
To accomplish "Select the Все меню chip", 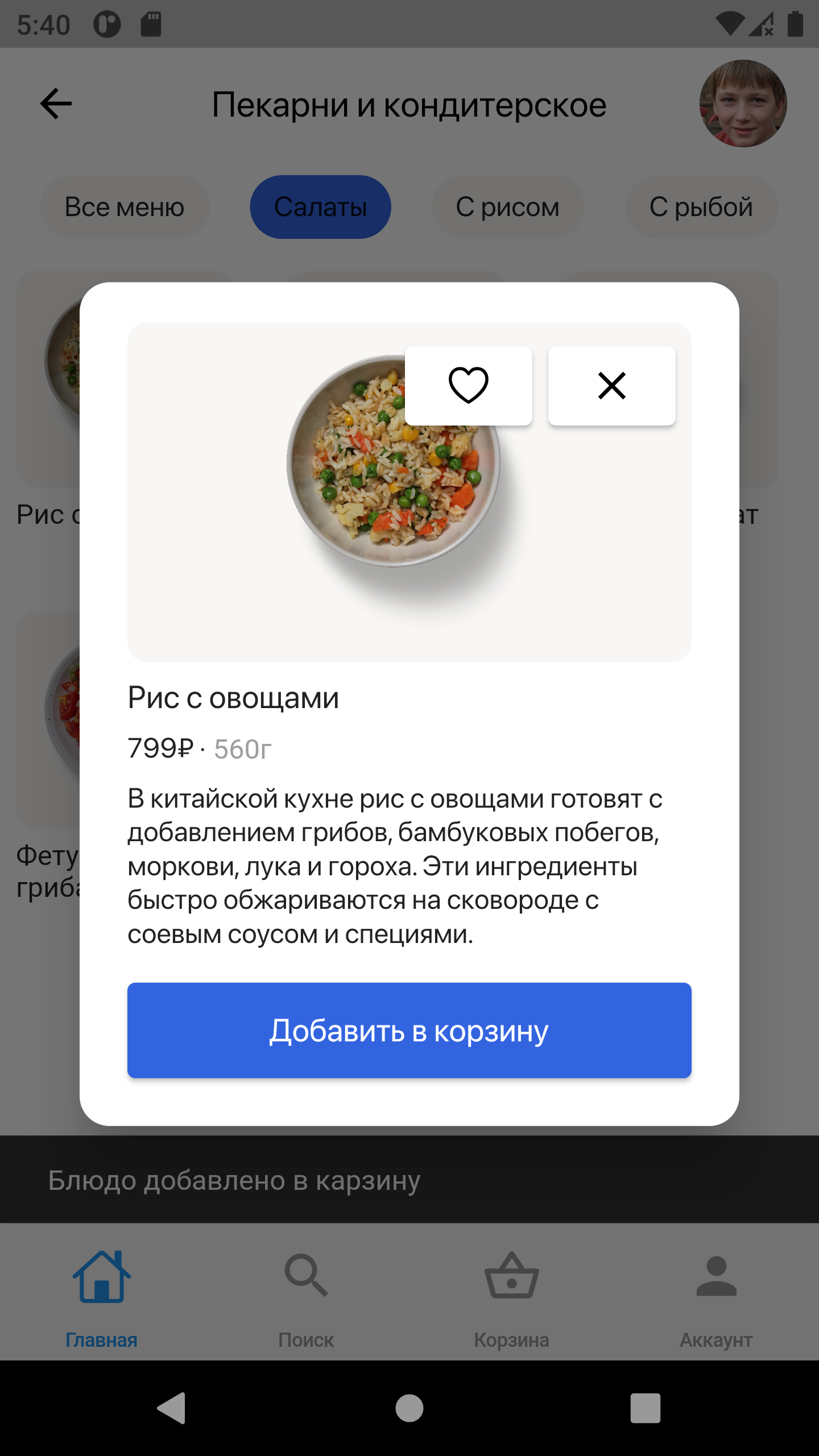I will pyautogui.click(x=125, y=207).
